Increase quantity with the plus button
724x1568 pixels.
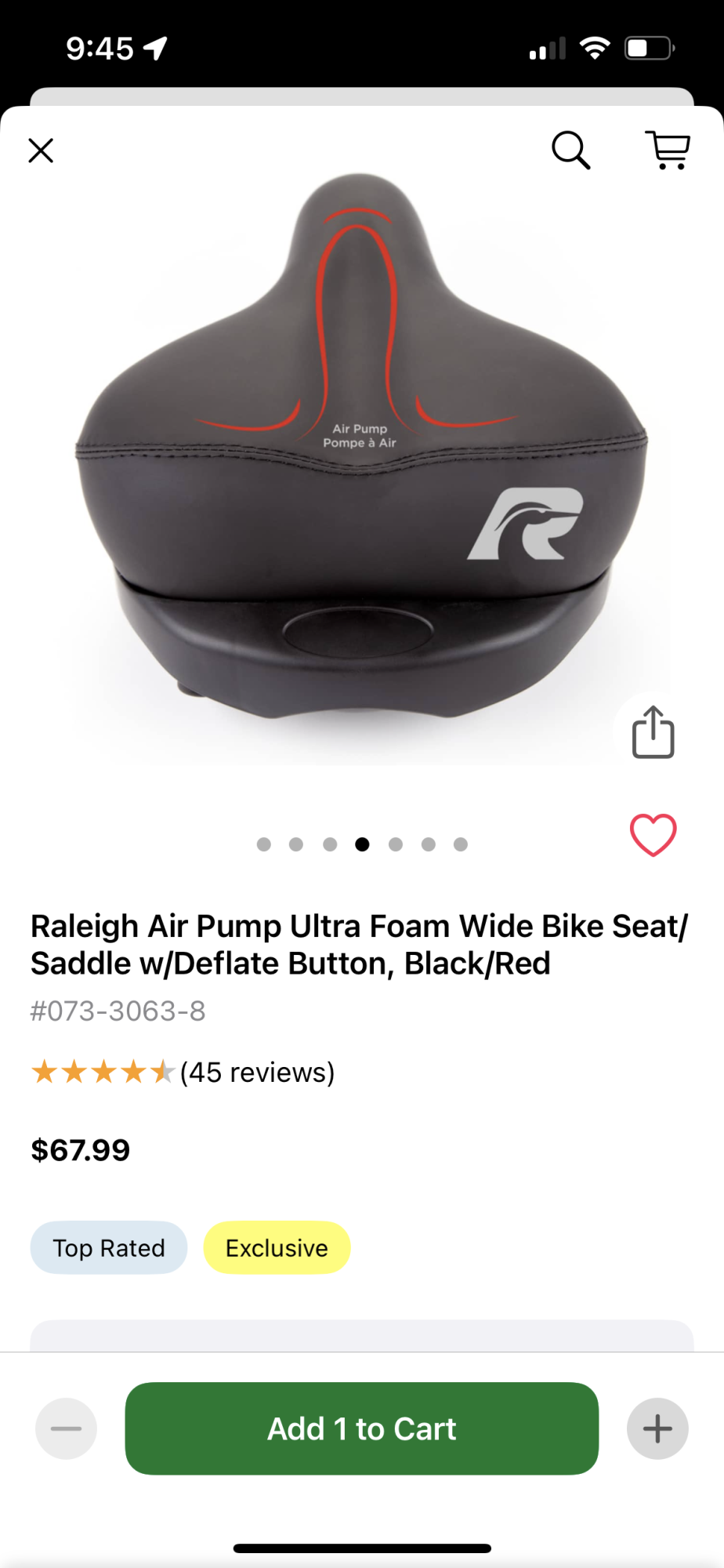(x=657, y=1428)
